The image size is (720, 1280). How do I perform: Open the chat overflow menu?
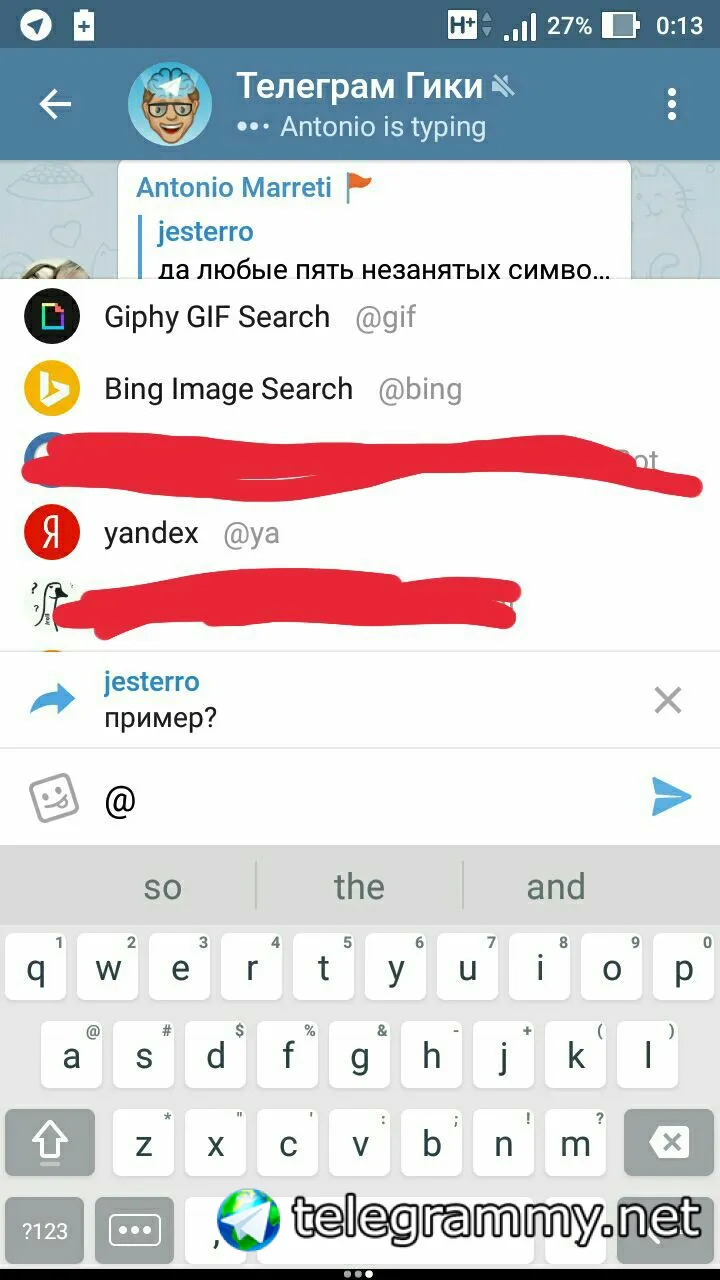(671, 104)
